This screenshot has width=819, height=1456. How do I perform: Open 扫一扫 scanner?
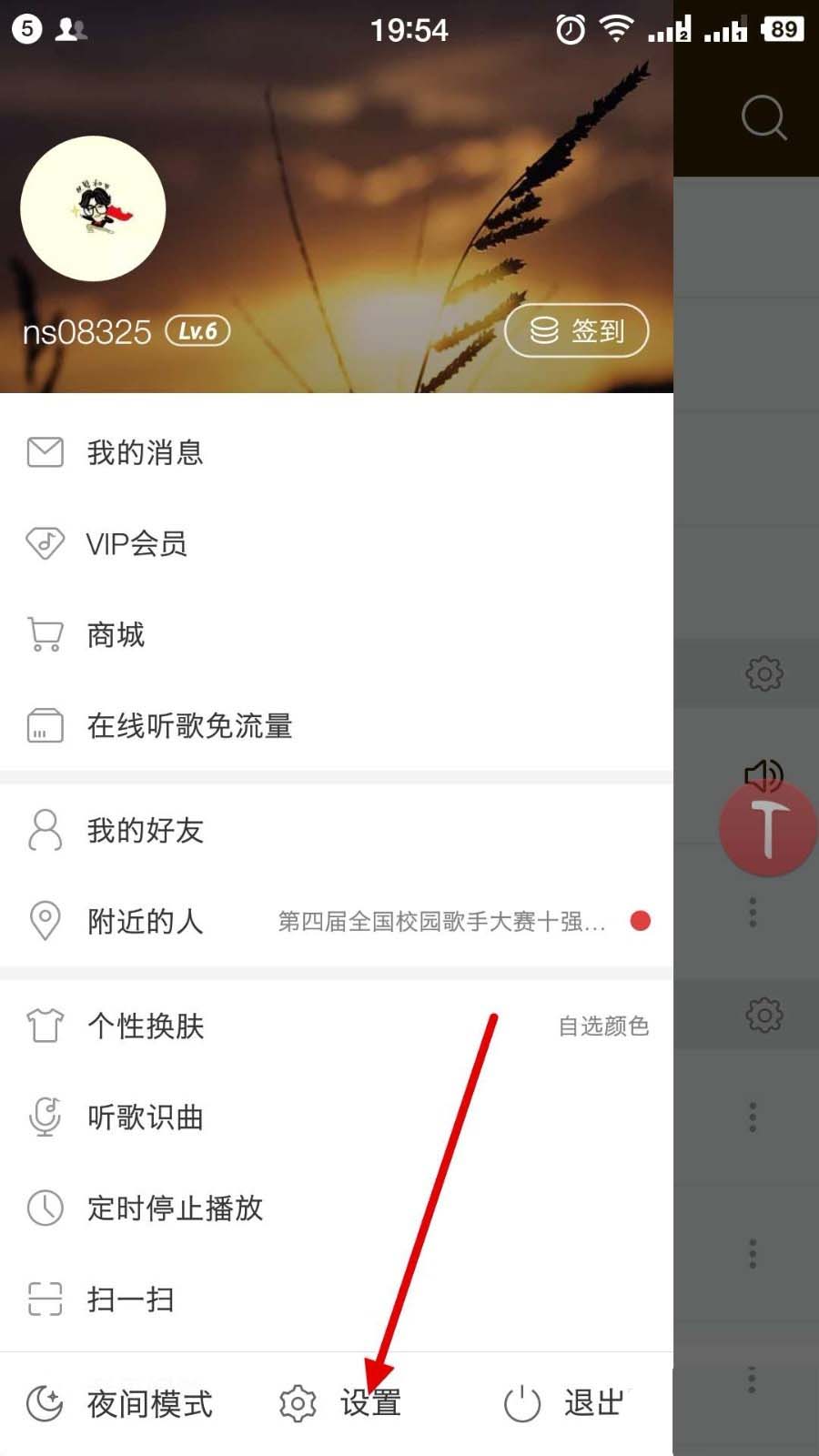tap(130, 1299)
